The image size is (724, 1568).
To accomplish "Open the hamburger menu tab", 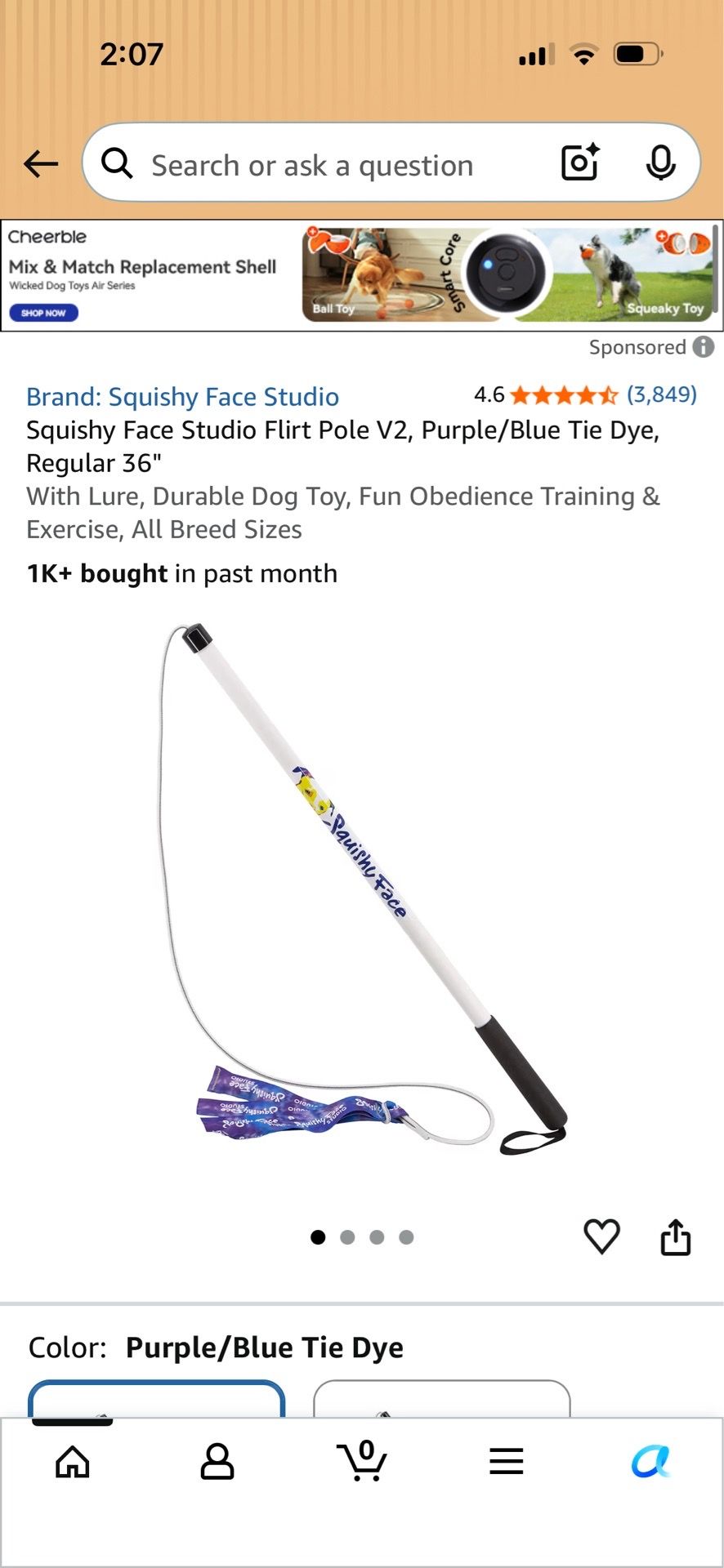I will (x=507, y=1462).
